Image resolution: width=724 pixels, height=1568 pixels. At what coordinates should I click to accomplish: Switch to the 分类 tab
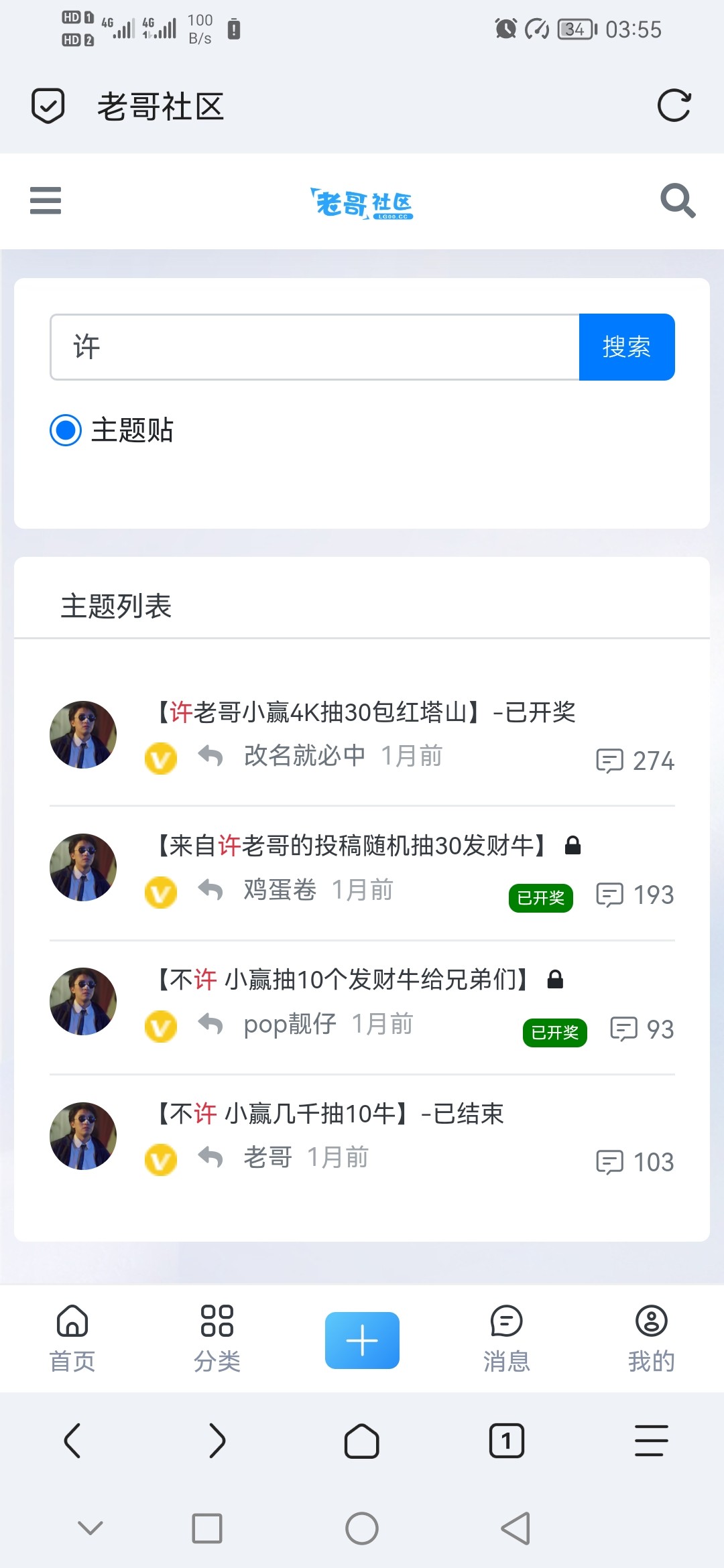tap(217, 1337)
